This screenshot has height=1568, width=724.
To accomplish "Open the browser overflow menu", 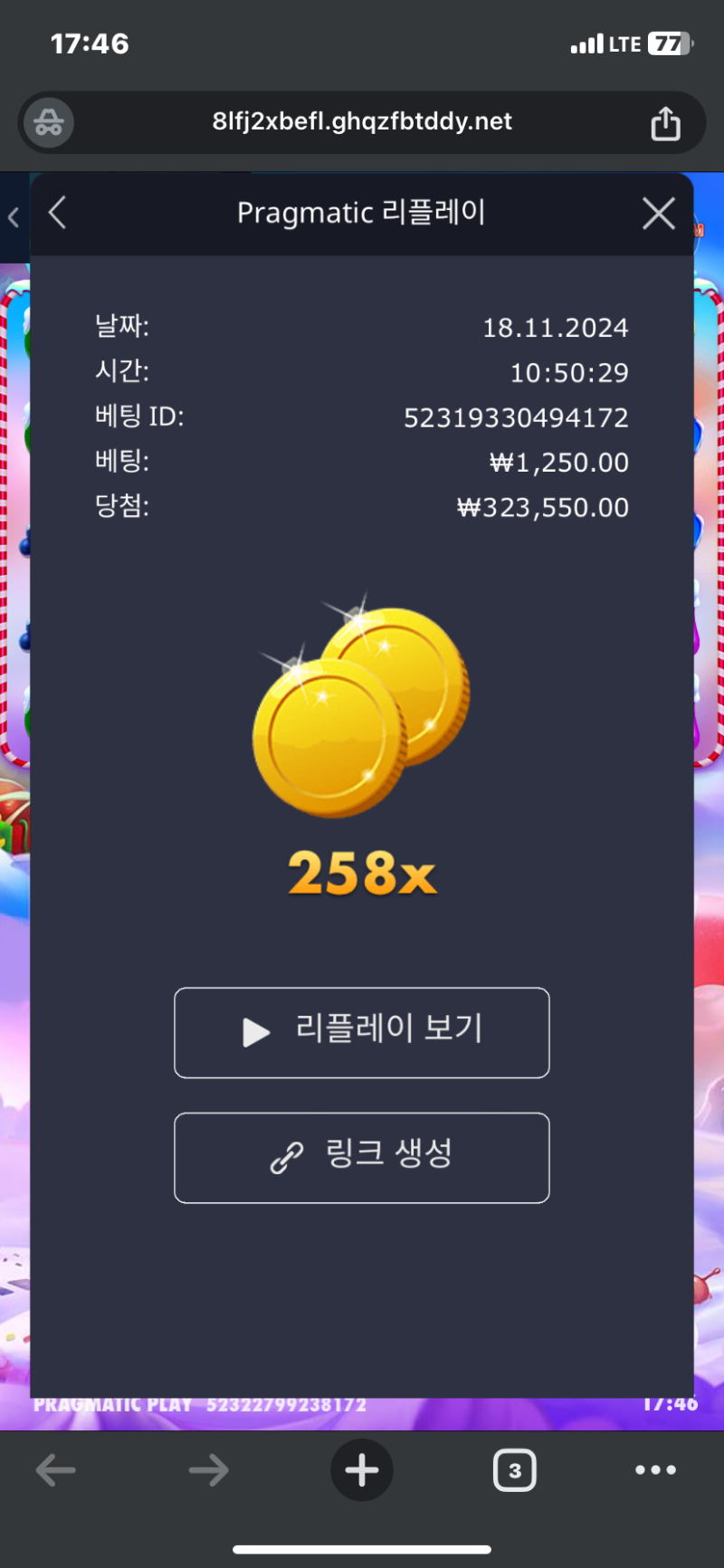I will click(655, 1470).
